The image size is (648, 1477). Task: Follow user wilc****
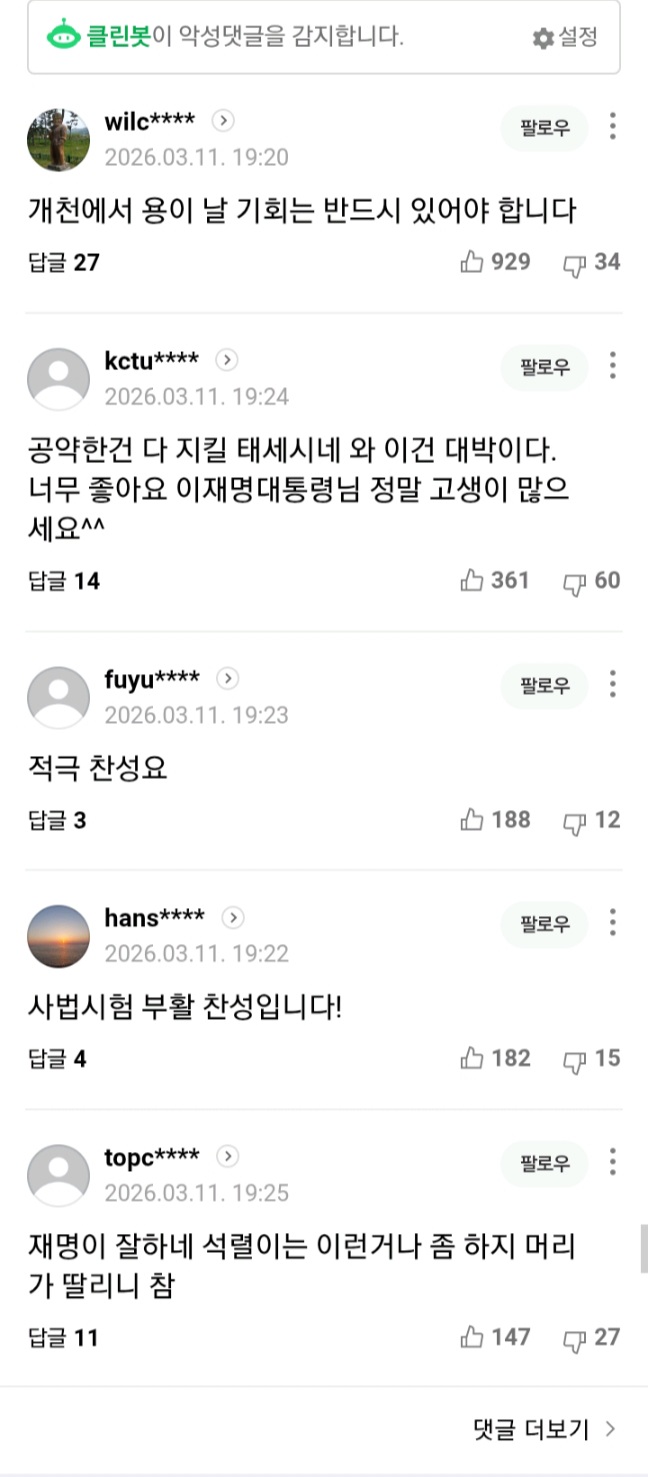click(544, 127)
